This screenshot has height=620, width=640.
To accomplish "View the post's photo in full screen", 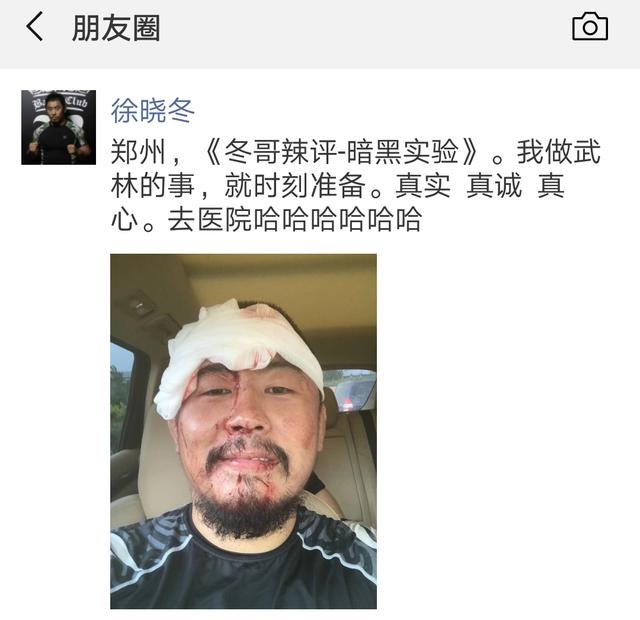I will (243, 431).
